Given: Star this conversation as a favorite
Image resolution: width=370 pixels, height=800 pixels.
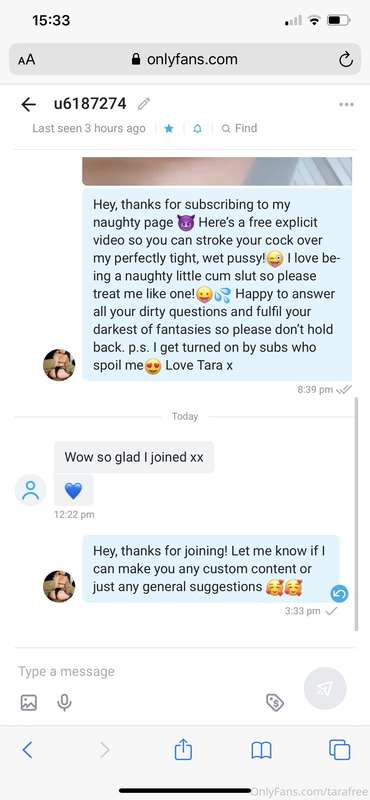Looking at the screenshot, I should point(169,129).
